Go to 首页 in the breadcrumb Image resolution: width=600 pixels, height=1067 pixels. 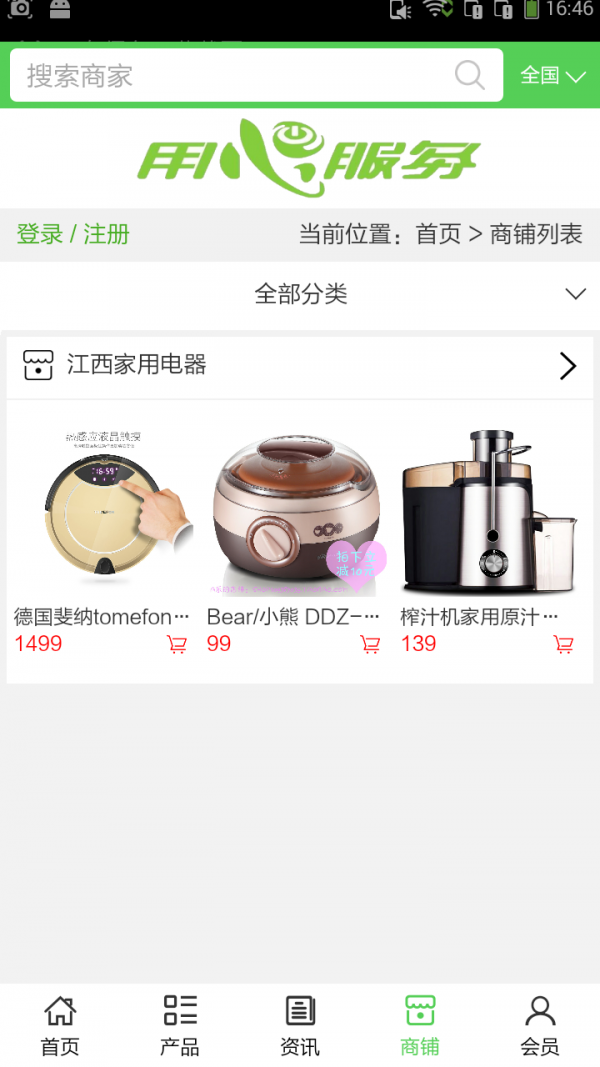coord(438,235)
